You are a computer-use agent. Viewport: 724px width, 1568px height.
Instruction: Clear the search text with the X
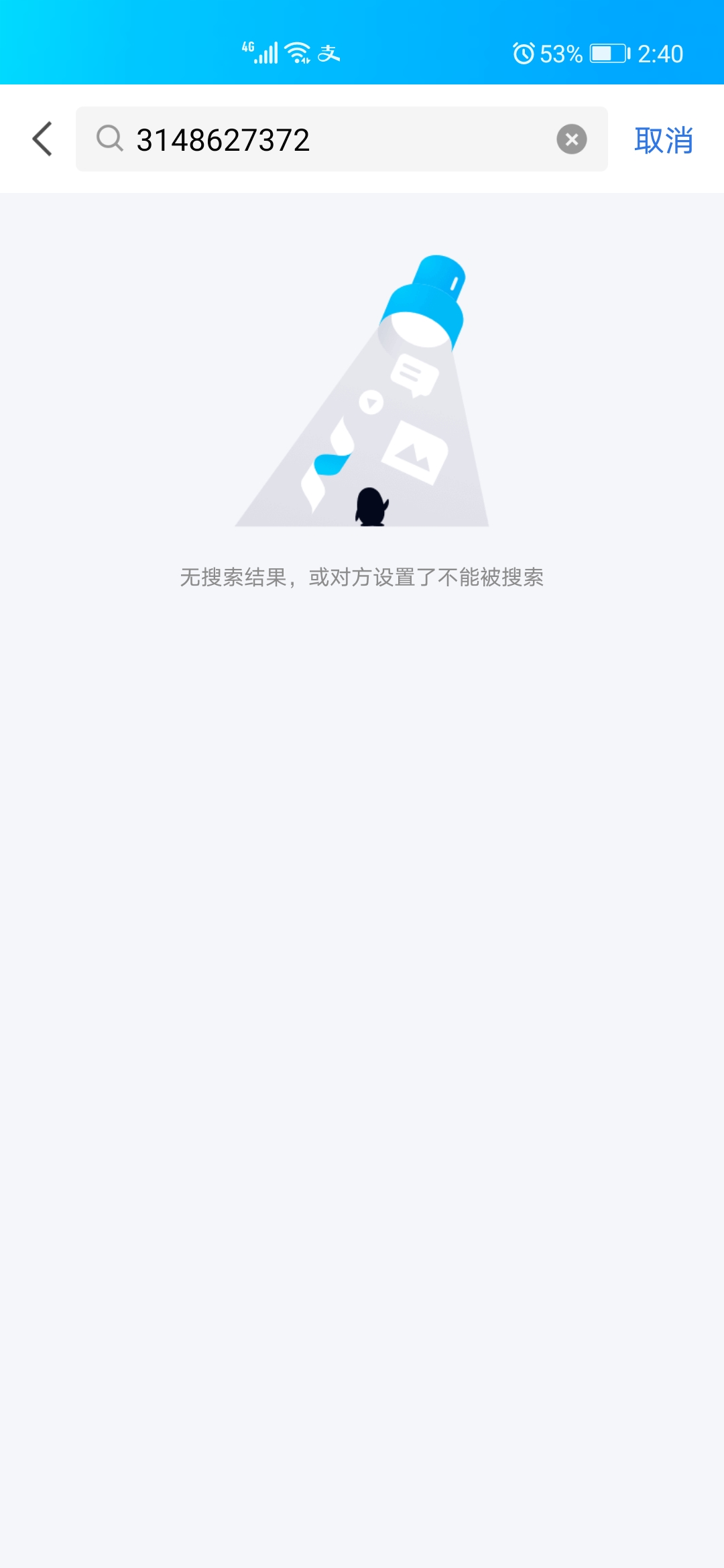point(571,139)
